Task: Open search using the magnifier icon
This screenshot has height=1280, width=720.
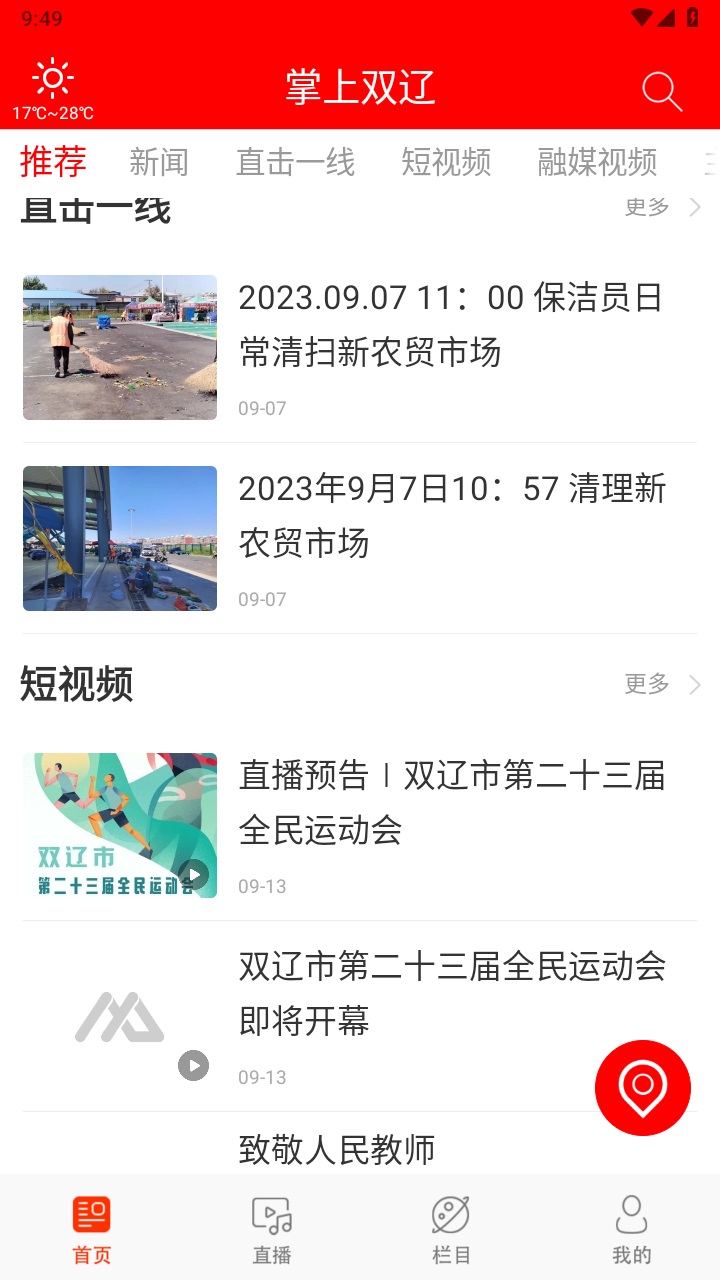Action: 661,90
